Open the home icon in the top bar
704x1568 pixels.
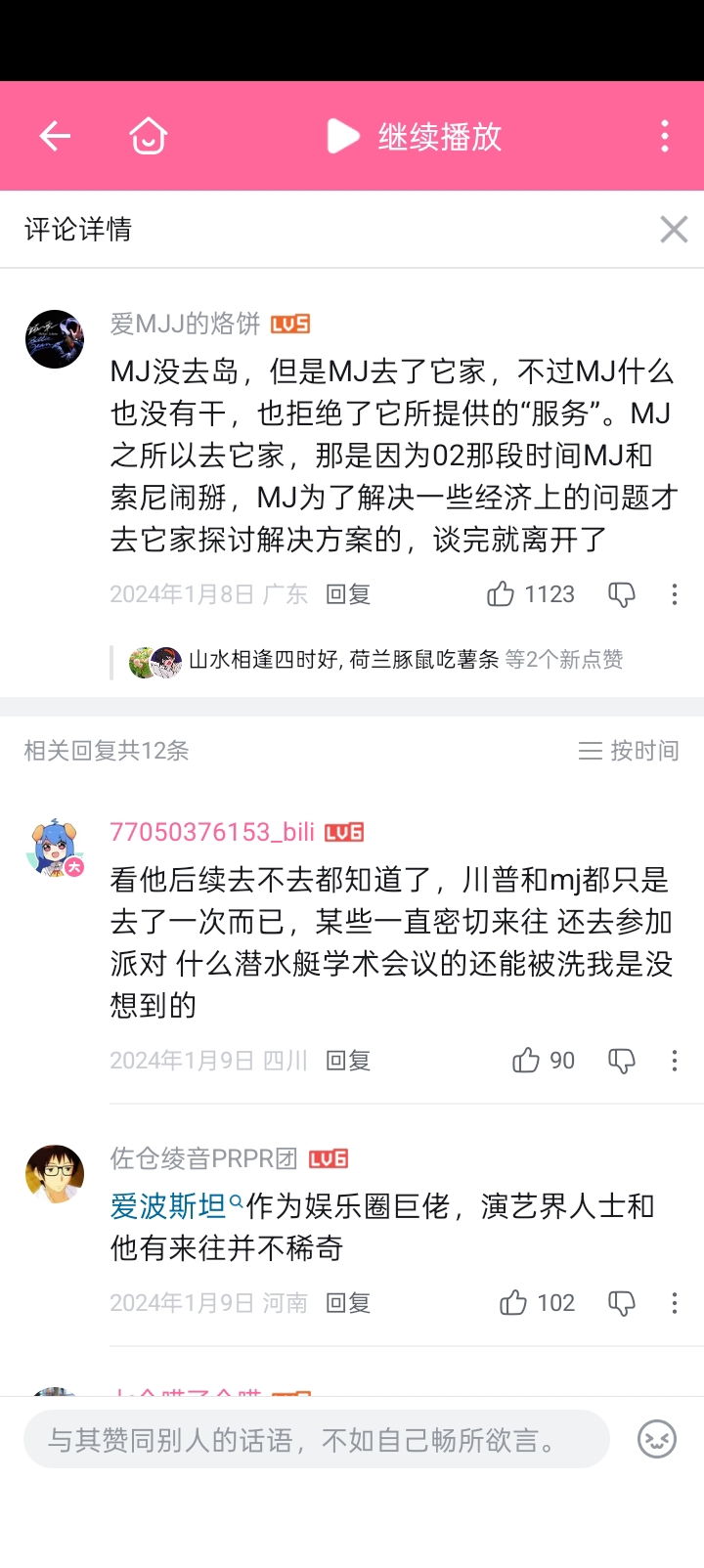(x=149, y=136)
